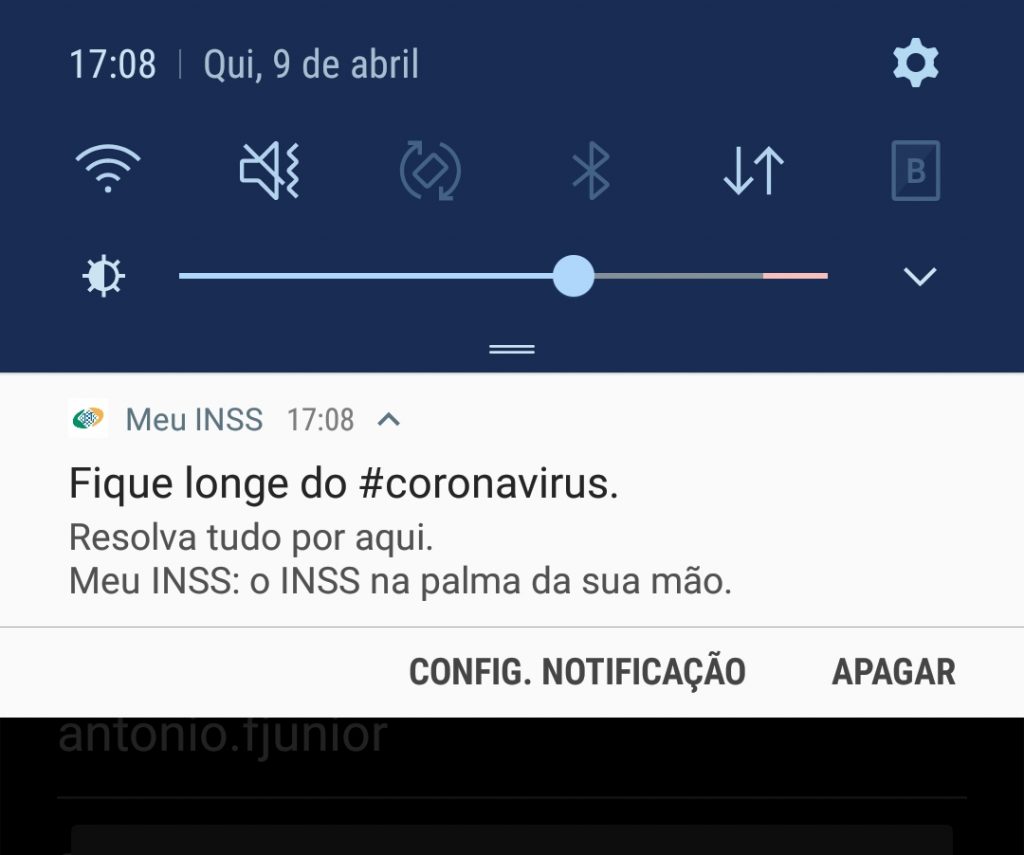
Task: Turn on Bluetooth
Action: [591, 170]
